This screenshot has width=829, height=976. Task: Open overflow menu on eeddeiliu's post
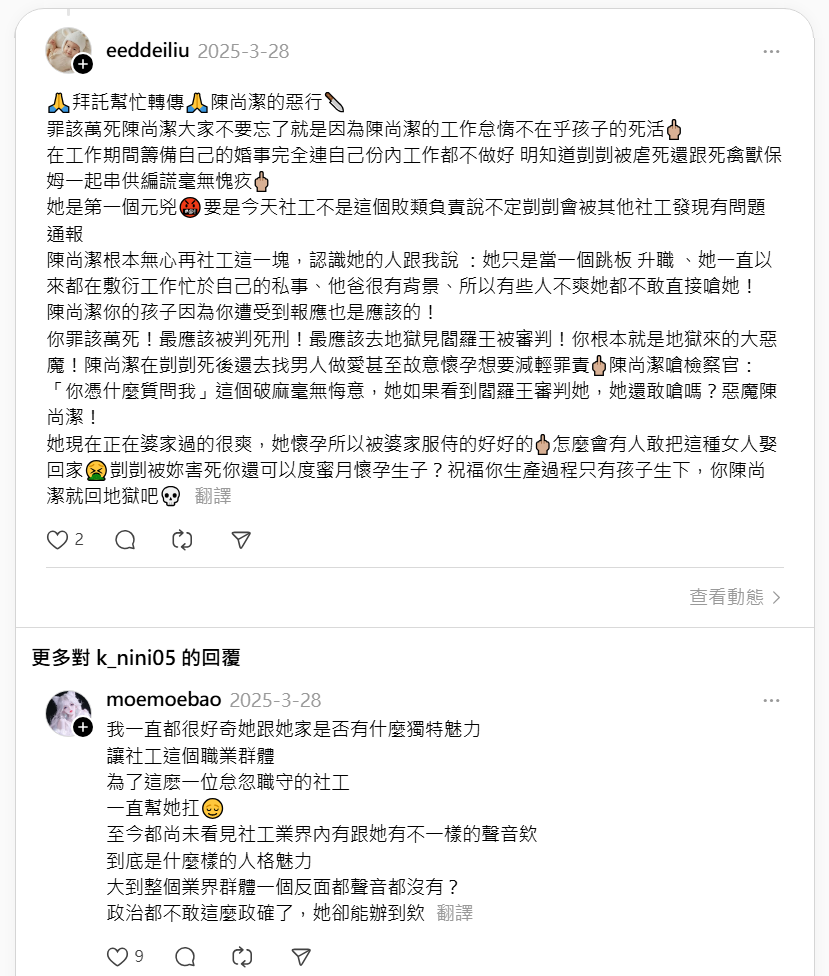771,51
